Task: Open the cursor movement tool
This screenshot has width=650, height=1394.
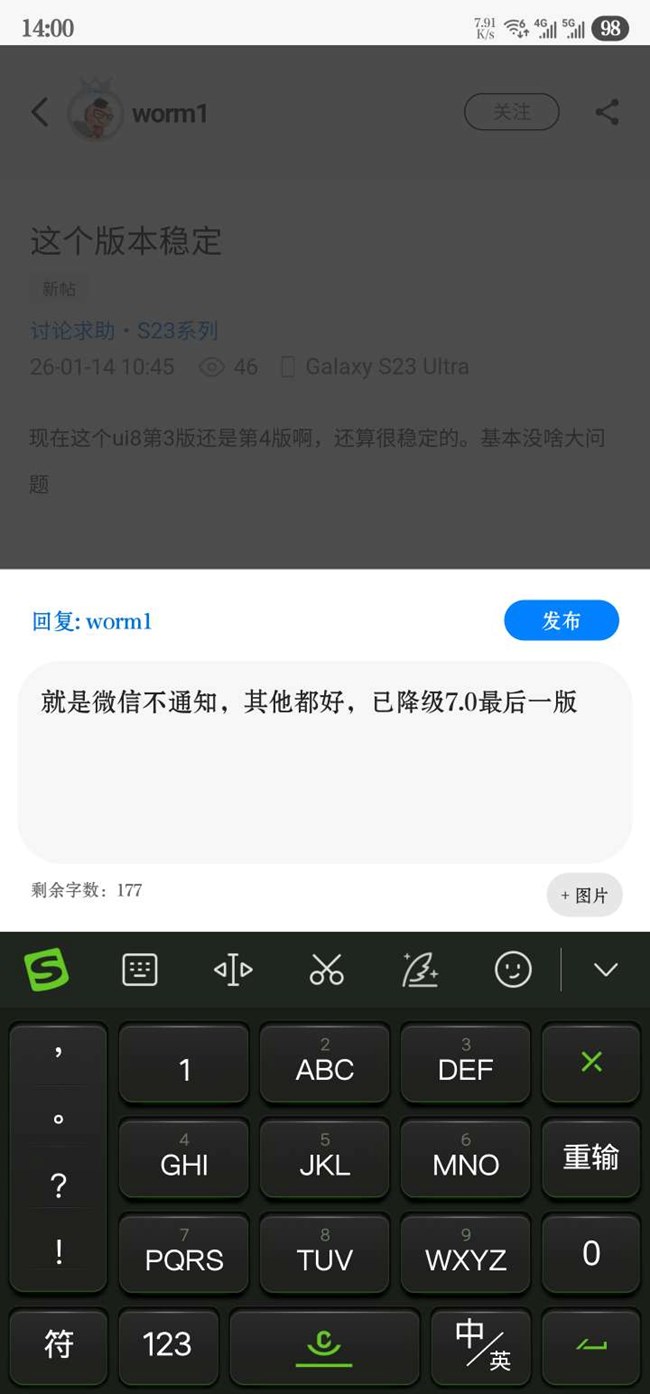Action: pyautogui.click(x=233, y=969)
